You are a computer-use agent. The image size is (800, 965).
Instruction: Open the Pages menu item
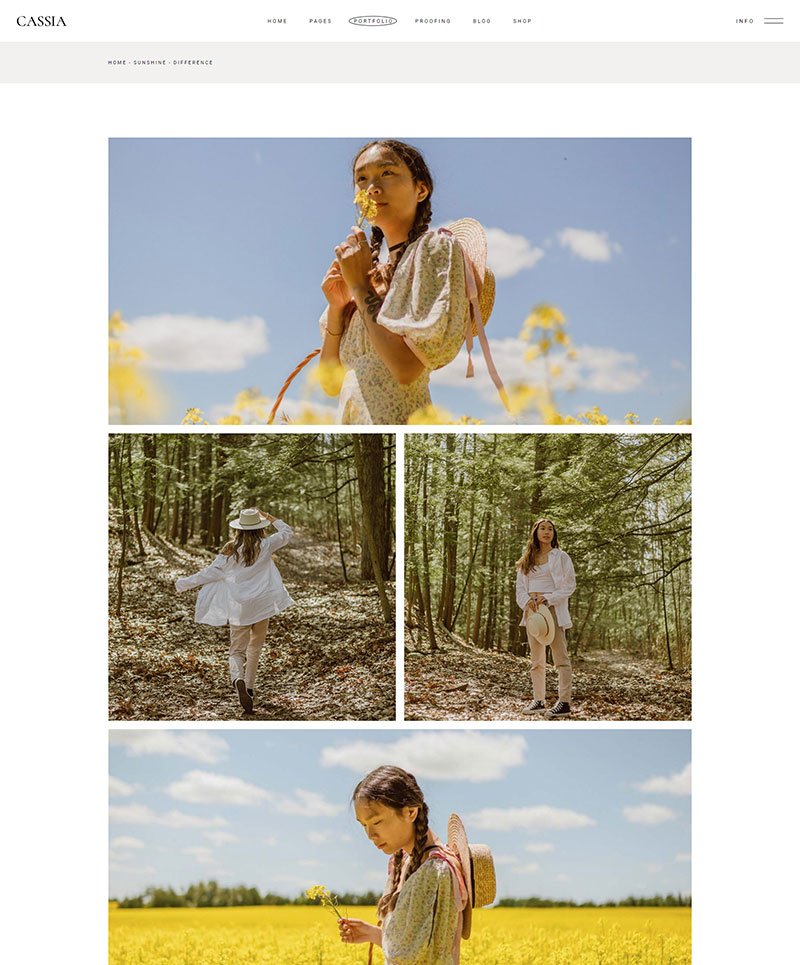click(x=320, y=21)
